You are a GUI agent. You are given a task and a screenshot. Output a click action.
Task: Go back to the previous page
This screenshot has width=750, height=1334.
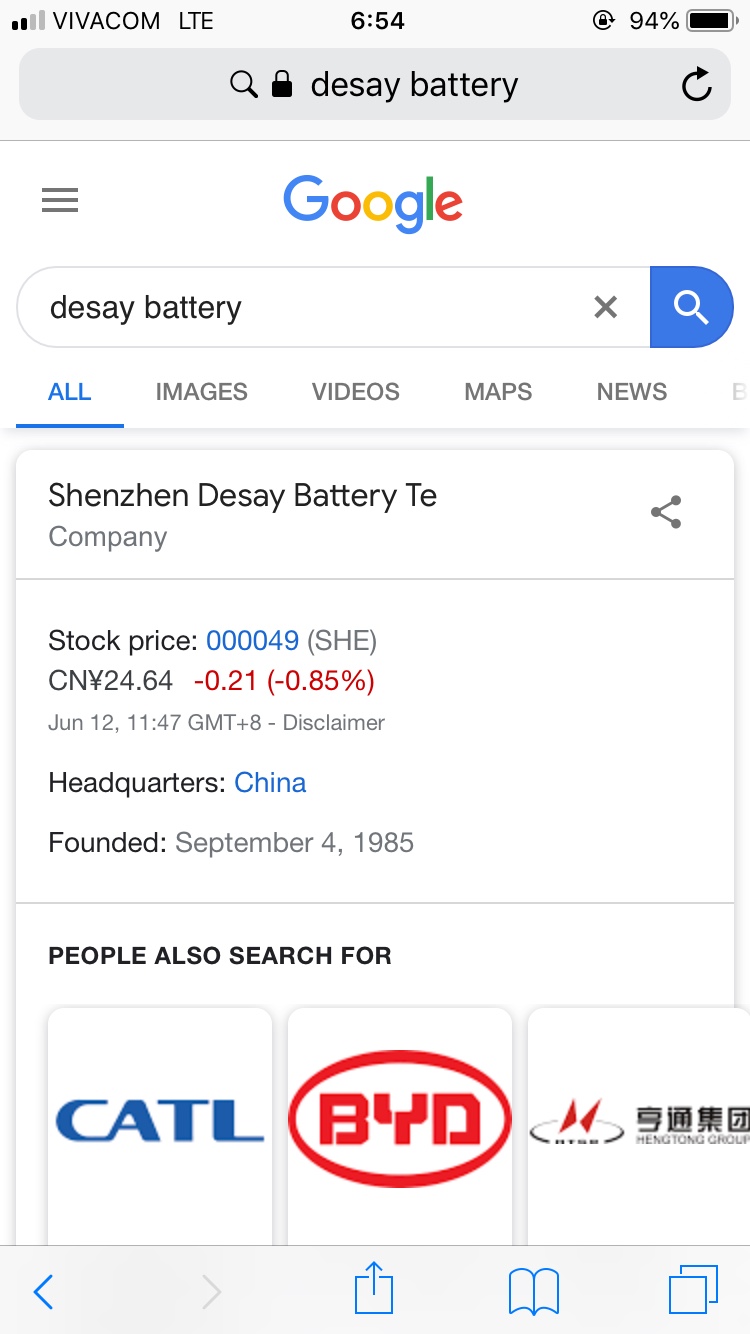pos(43,1292)
